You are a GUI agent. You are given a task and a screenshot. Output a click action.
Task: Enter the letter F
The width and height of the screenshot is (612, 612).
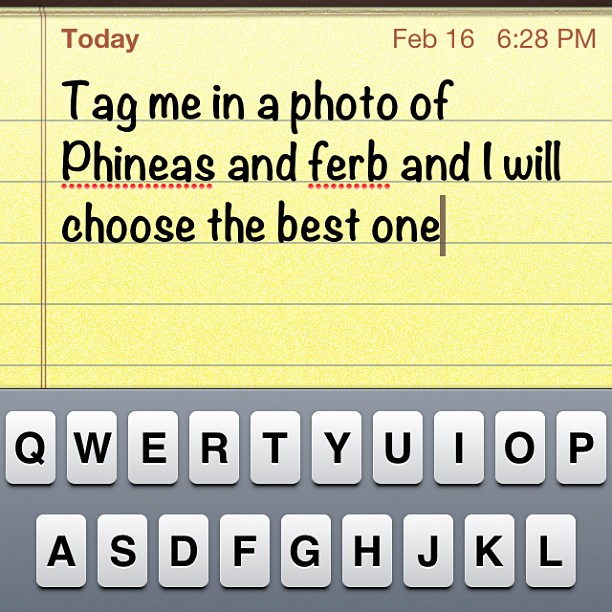click(245, 550)
